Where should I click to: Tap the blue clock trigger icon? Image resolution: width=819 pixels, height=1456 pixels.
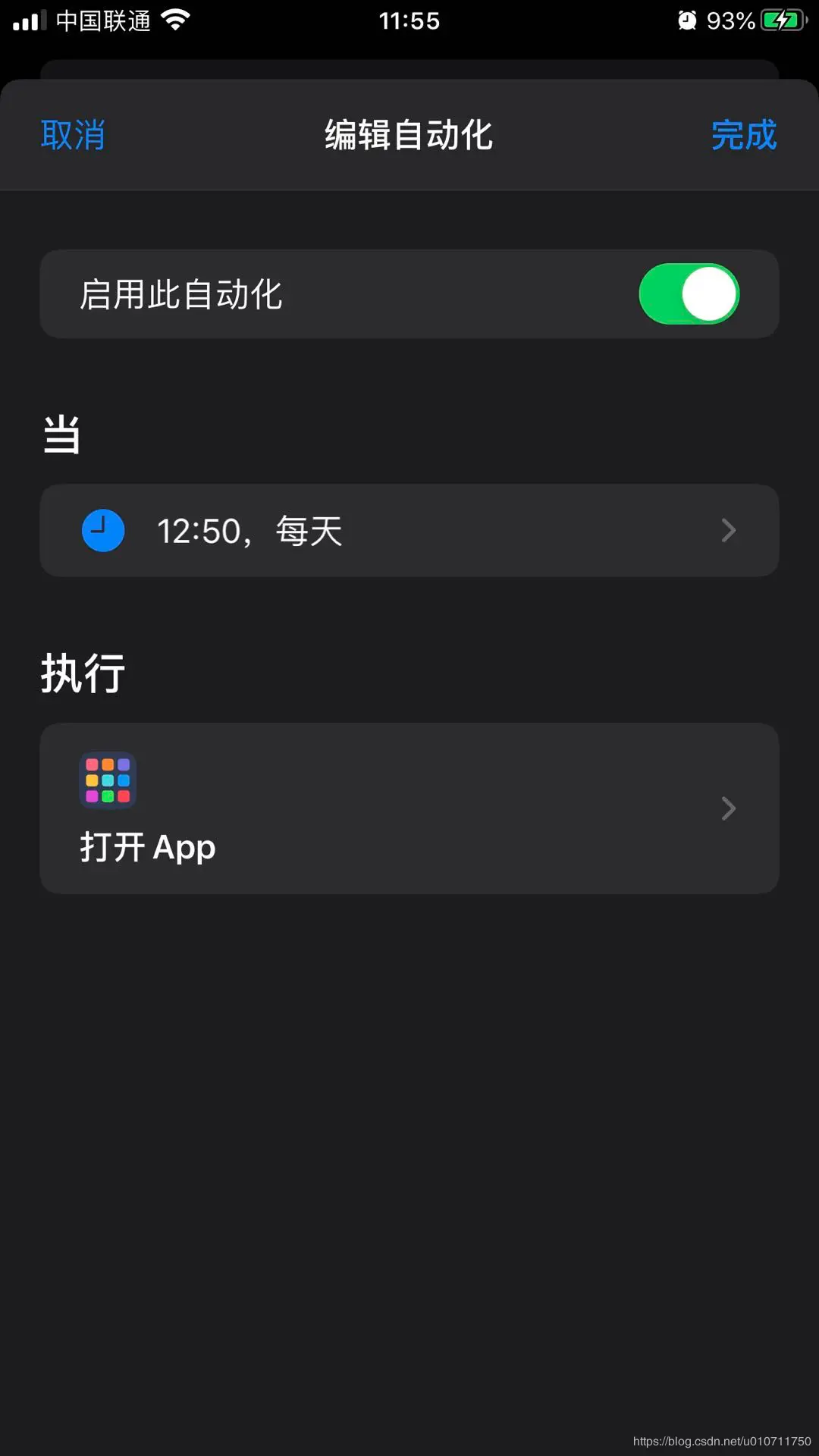coord(103,530)
